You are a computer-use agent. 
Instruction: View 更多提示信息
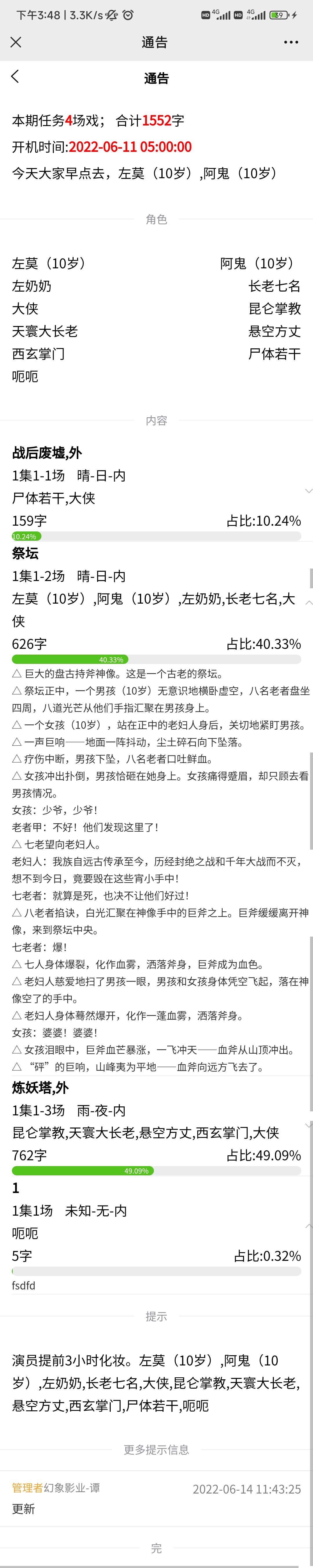(156, 1450)
